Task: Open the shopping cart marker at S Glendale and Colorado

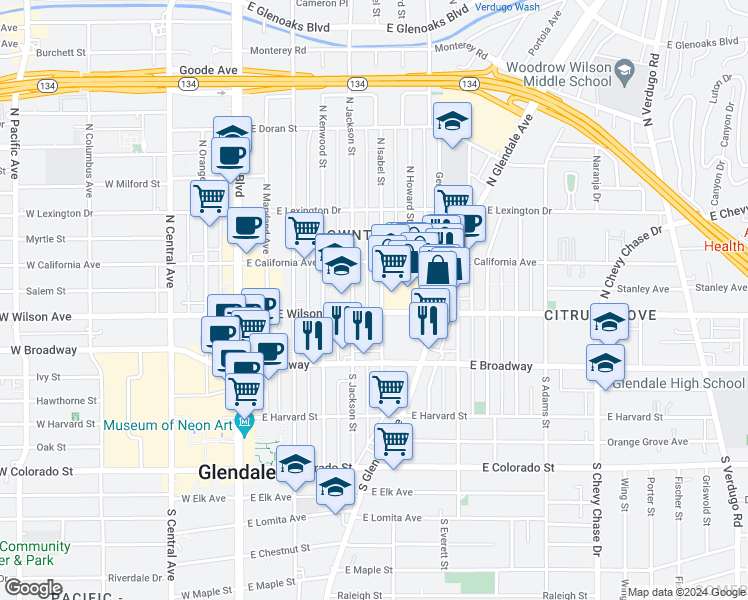Action: [393, 443]
